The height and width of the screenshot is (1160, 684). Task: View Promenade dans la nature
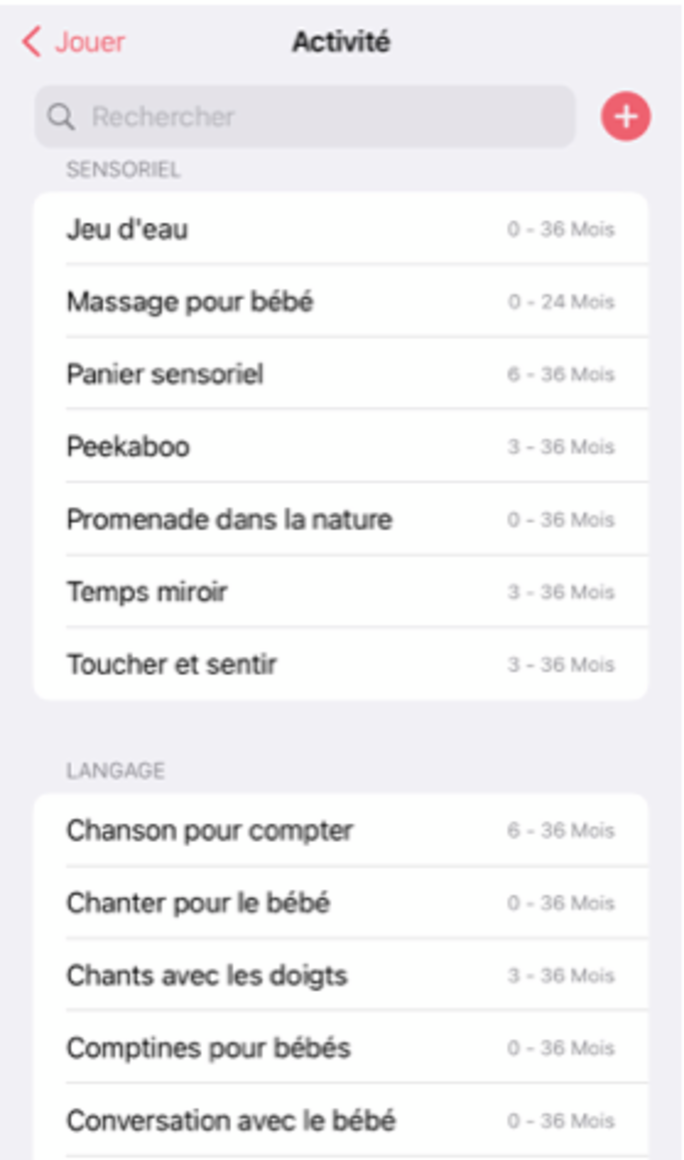pyautogui.click(x=340, y=519)
